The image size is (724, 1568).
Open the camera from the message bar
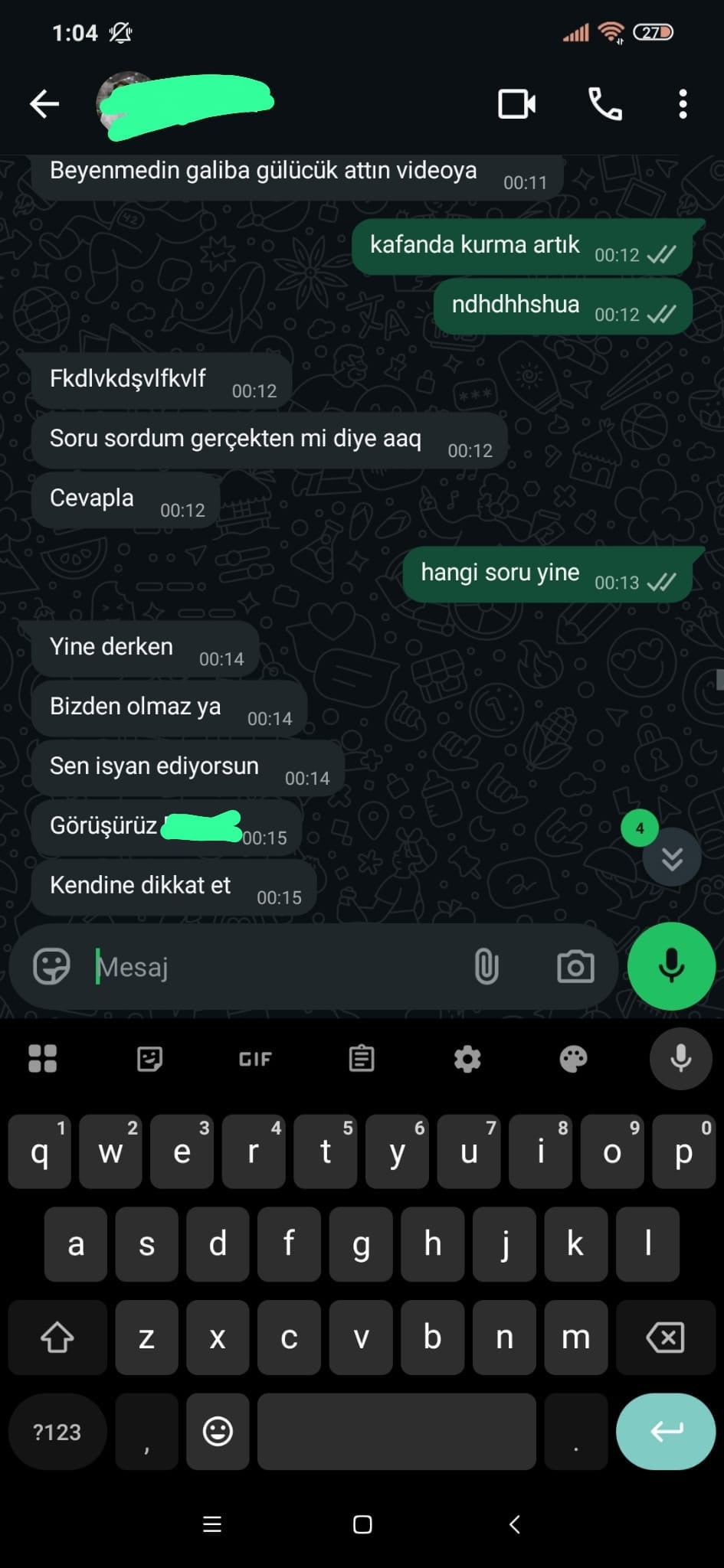(x=575, y=966)
